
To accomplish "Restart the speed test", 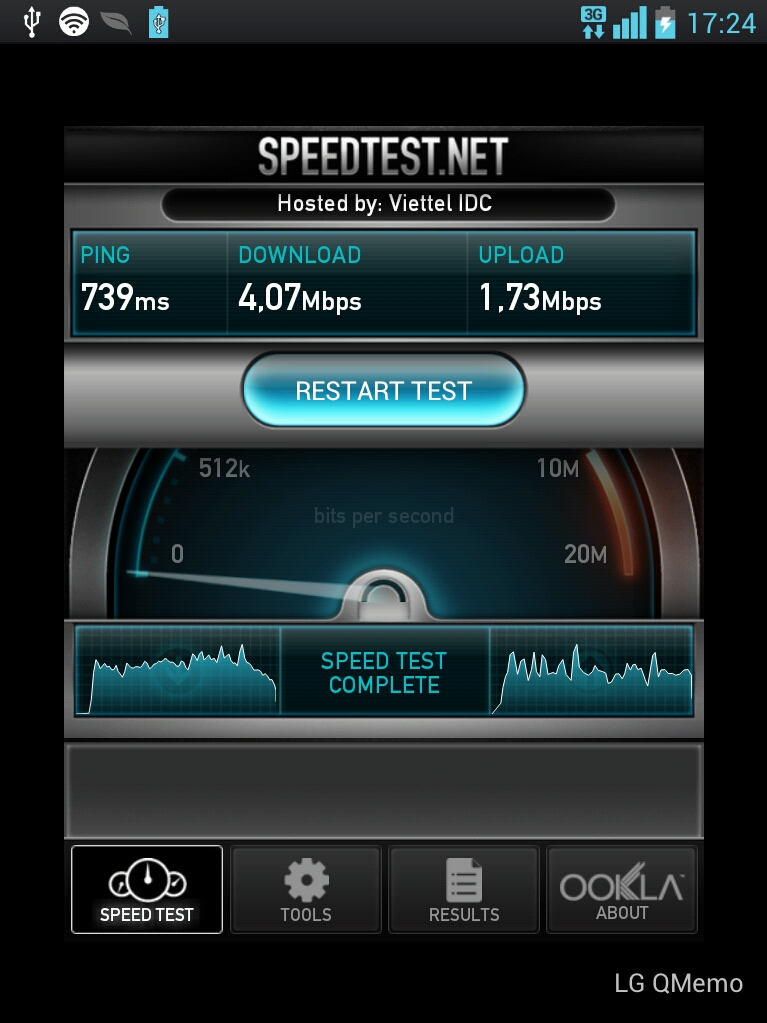I will pyautogui.click(x=383, y=390).
